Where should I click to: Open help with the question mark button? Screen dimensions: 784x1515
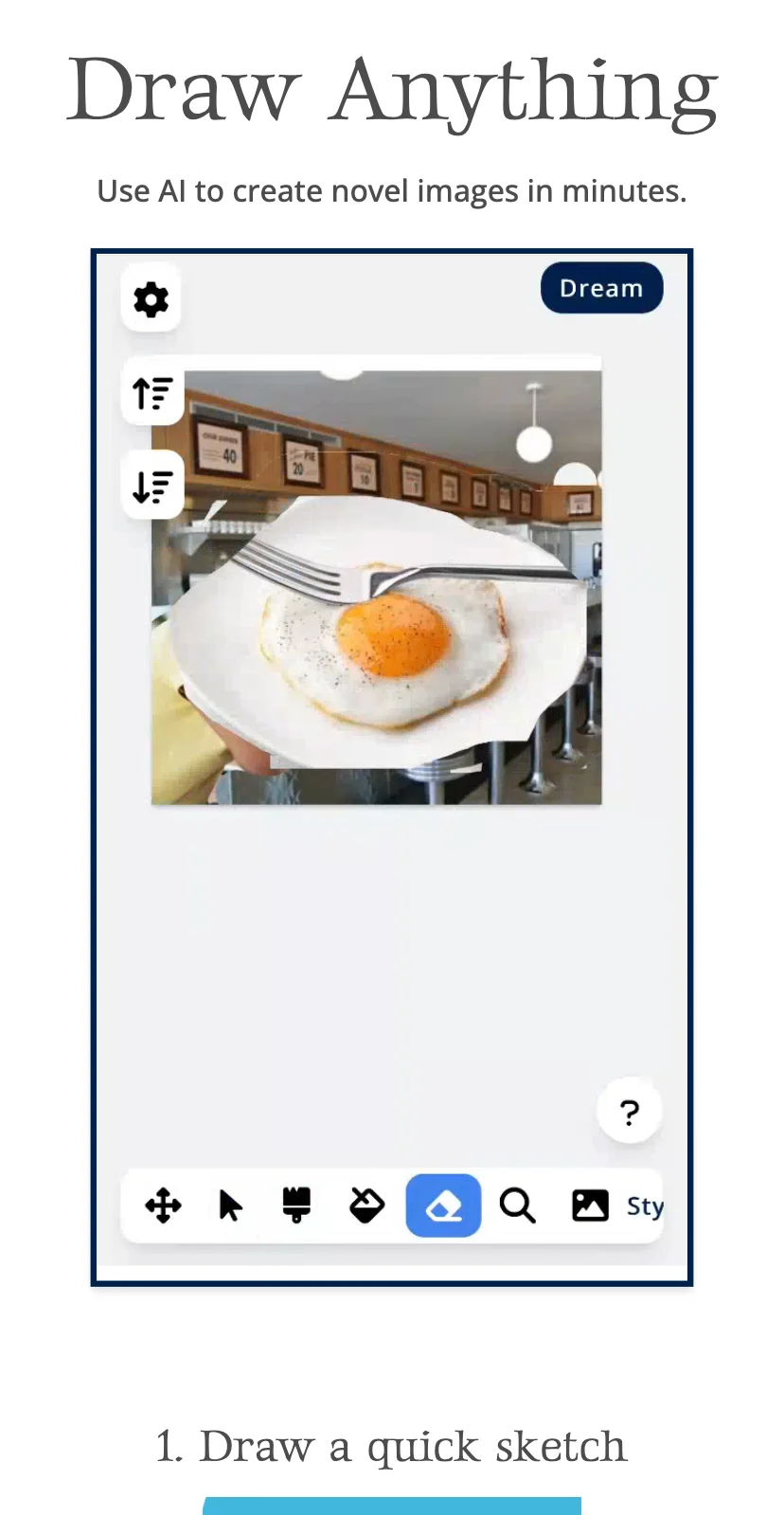pos(630,1112)
